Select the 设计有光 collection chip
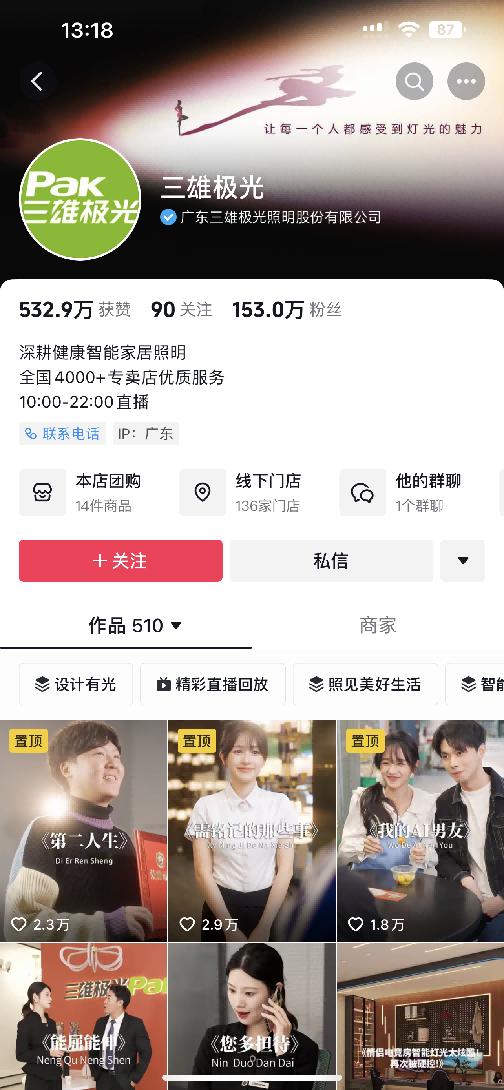 (x=76, y=685)
